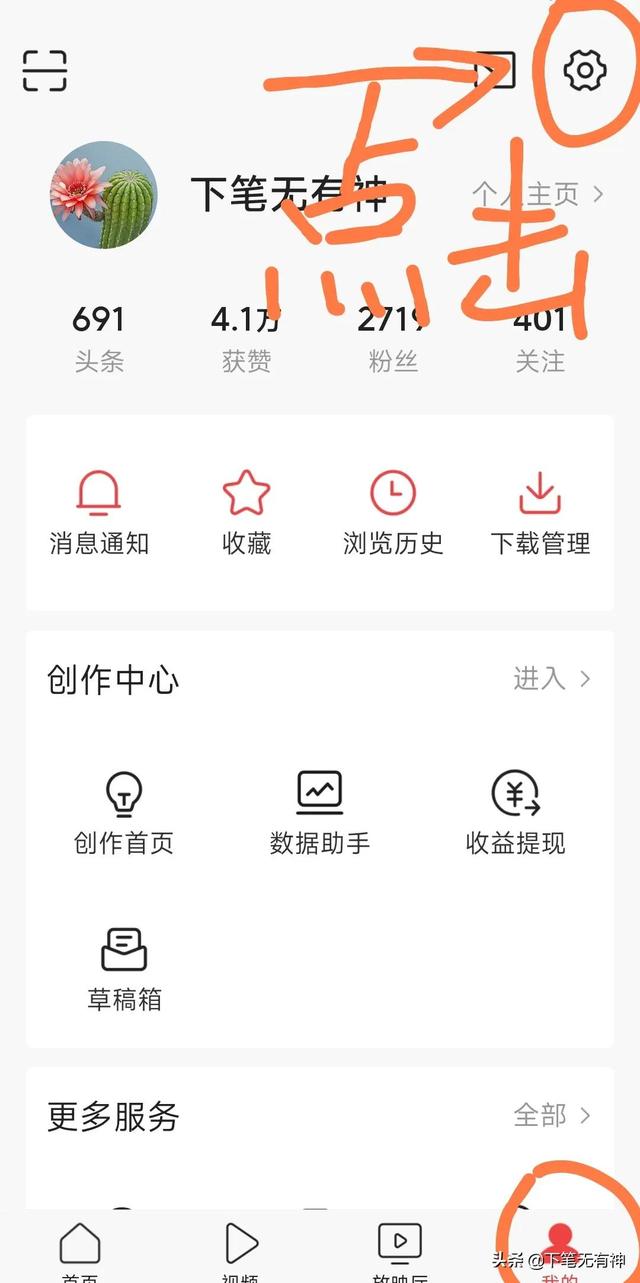The width and height of the screenshot is (640, 1283).
Task: Open 收藏 favorites
Action: tap(246, 513)
